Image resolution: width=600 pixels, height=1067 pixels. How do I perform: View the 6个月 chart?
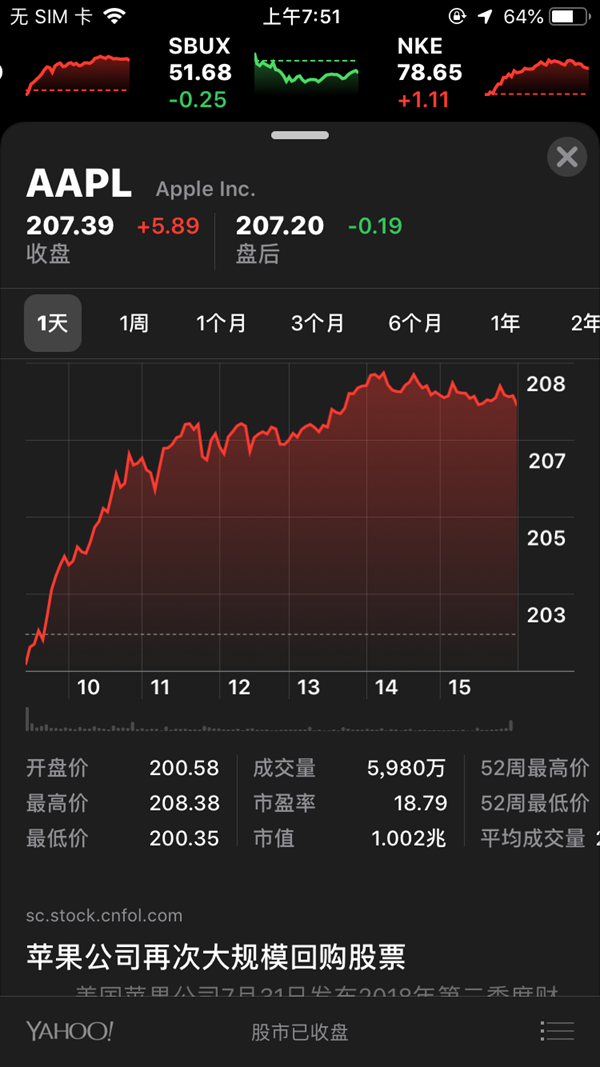point(415,323)
